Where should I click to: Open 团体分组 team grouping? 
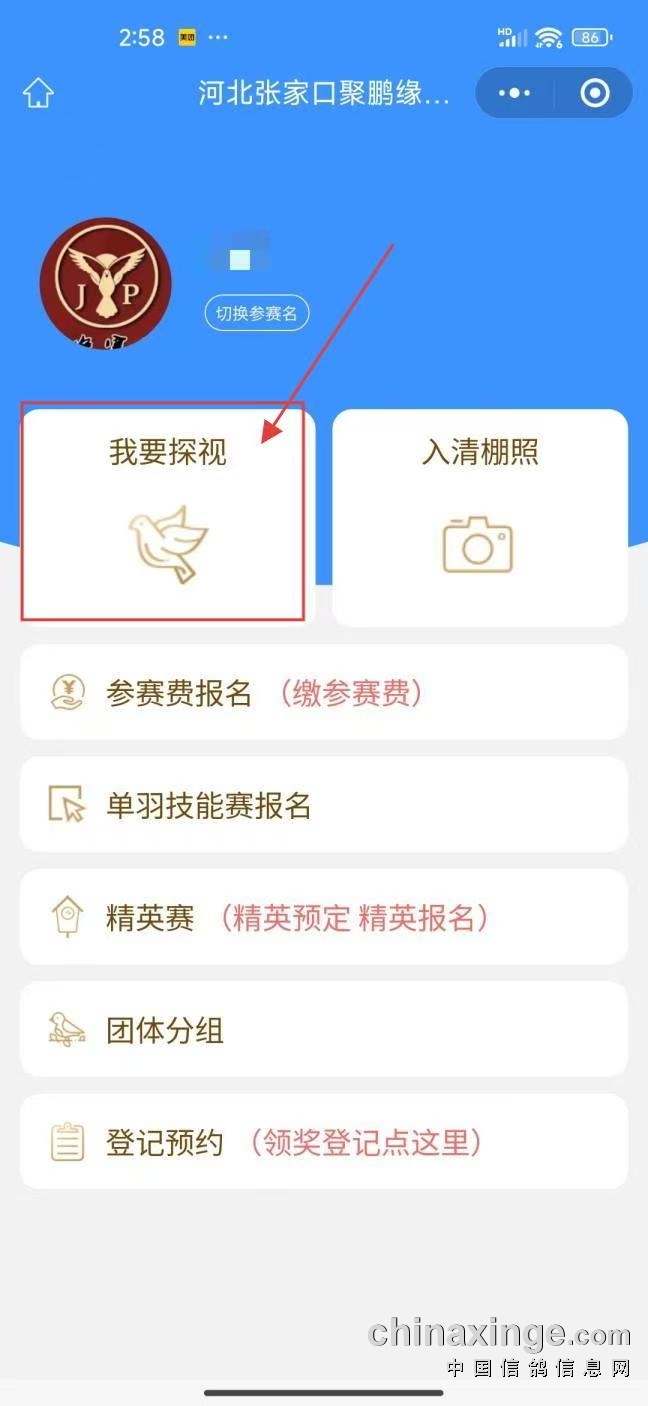324,1029
